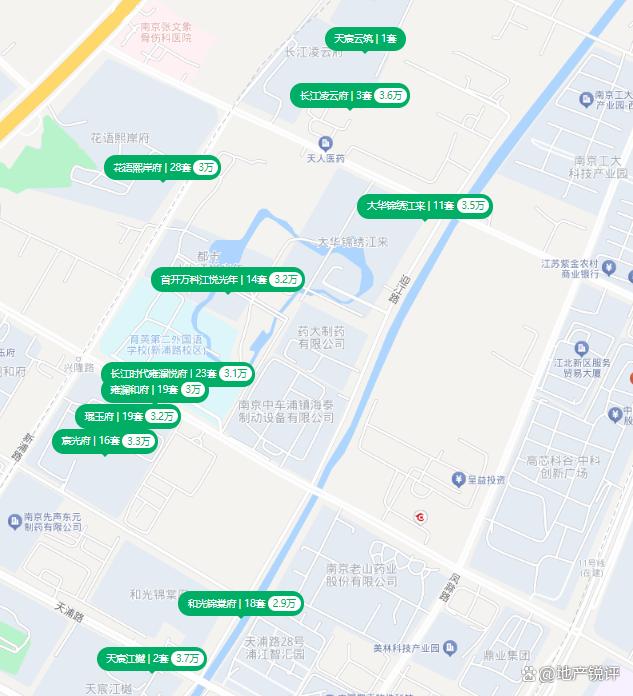Tap the 雍澜和府 19套 marker
Screen dimensions: 633x696
[154, 390]
